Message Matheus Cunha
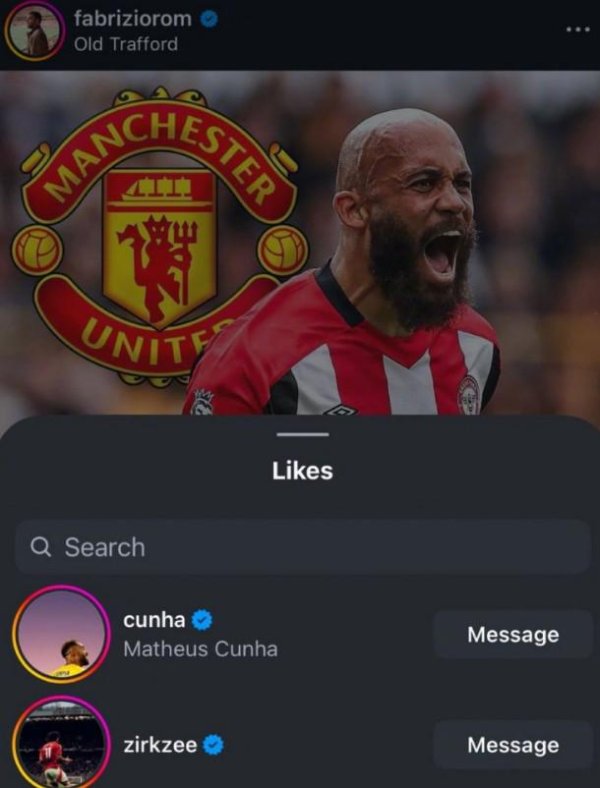Viewport: 600px width, 788px height. (512, 635)
